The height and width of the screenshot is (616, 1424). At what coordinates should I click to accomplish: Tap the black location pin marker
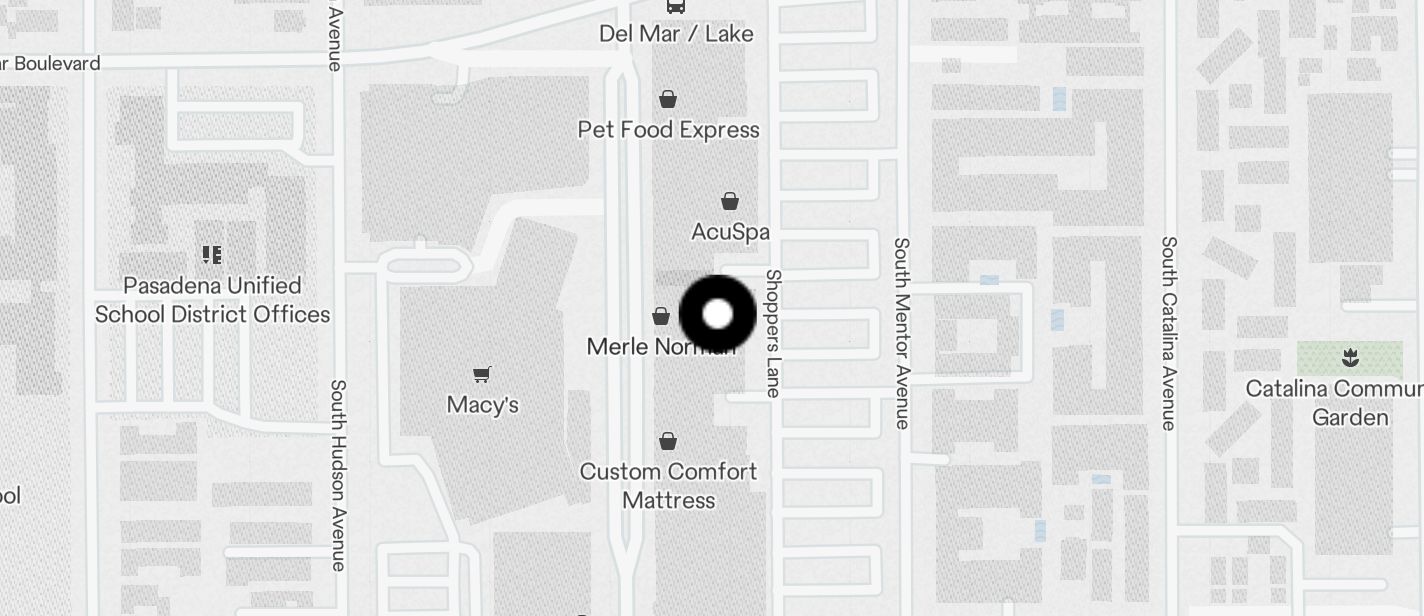(x=717, y=314)
